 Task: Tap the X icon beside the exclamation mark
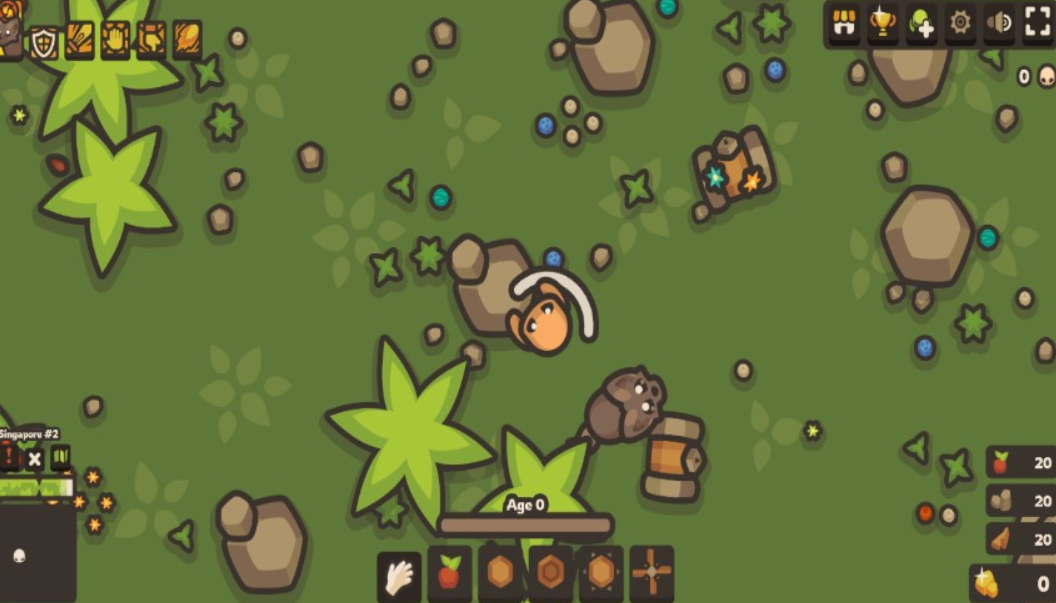click(x=35, y=459)
